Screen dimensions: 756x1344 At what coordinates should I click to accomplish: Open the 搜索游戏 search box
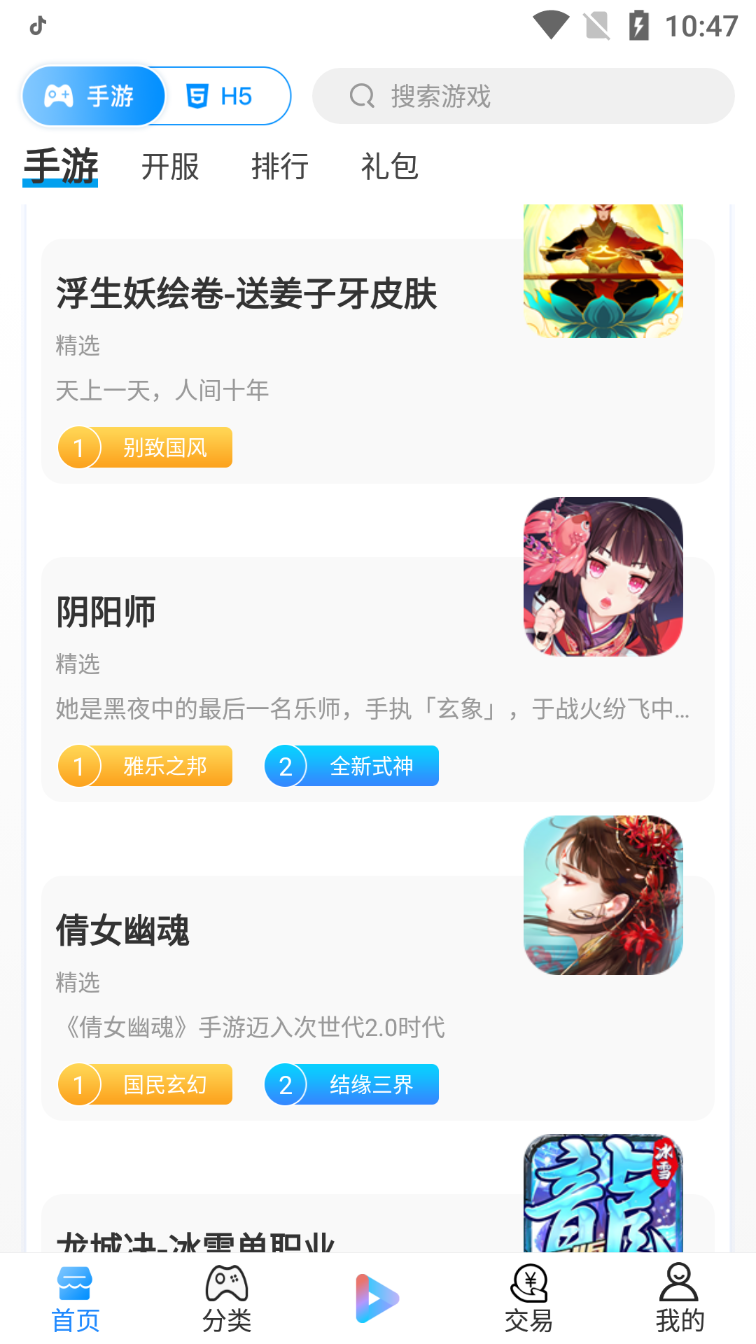[x=523, y=96]
